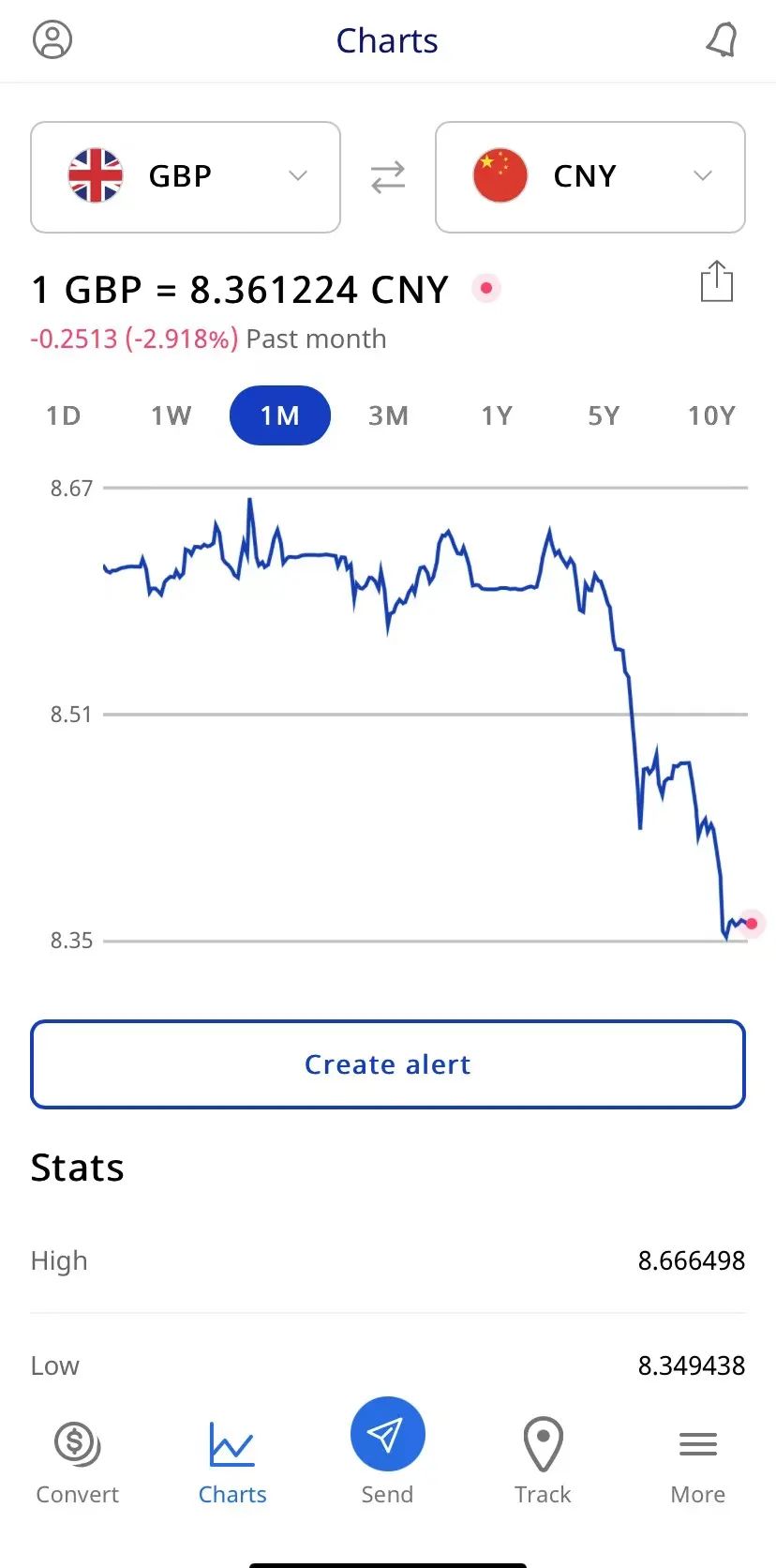Share the GBP to CNY rate
The height and width of the screenshot is (1568, 776).
click(x=717, y=281)
